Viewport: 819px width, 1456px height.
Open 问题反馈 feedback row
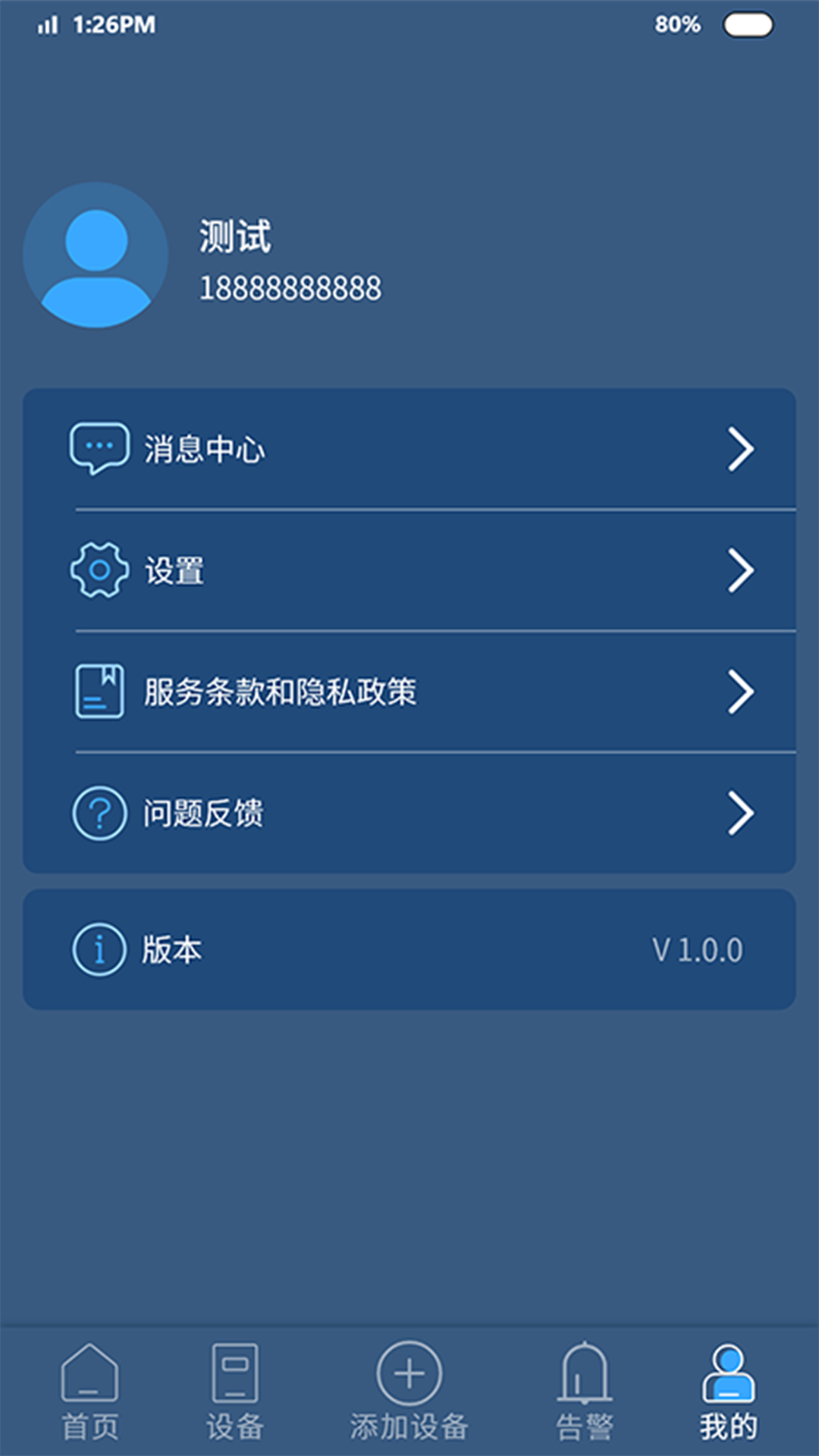coord(409,813)
